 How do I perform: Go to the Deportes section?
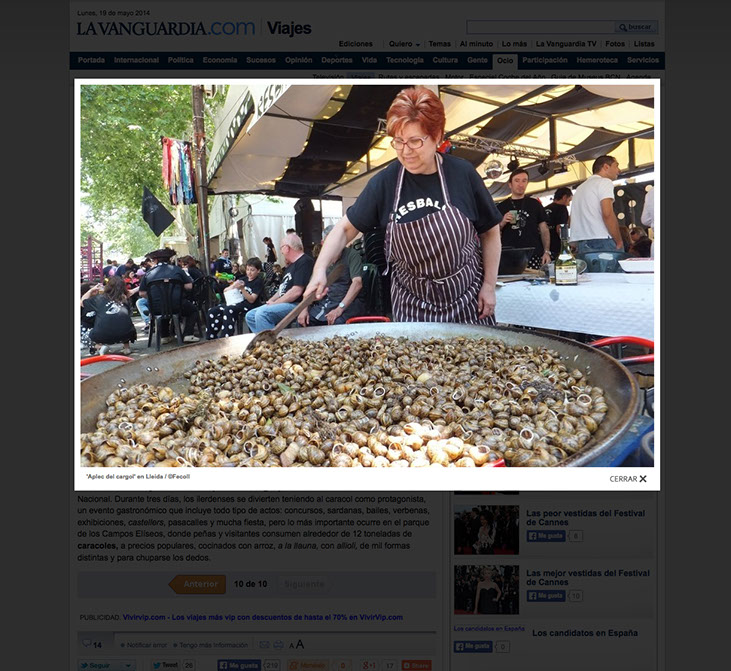[x=336, y=60]
